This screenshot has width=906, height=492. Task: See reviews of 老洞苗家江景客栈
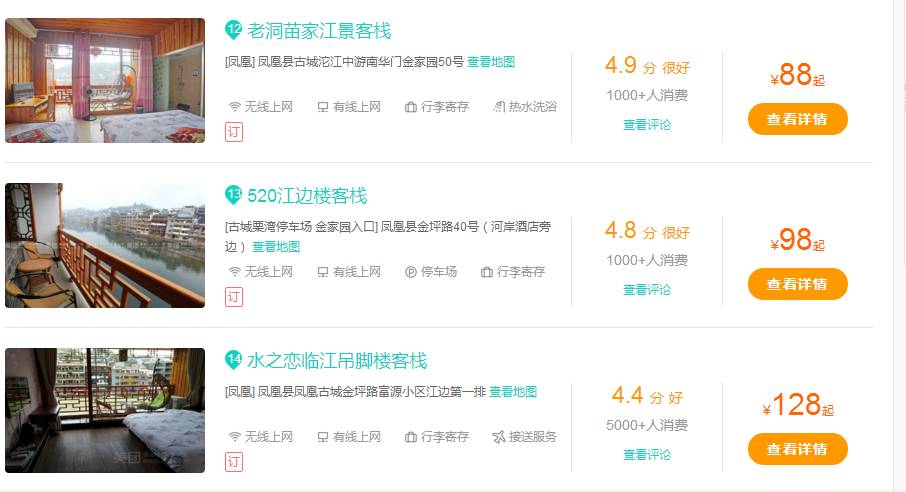click(647, 125)
